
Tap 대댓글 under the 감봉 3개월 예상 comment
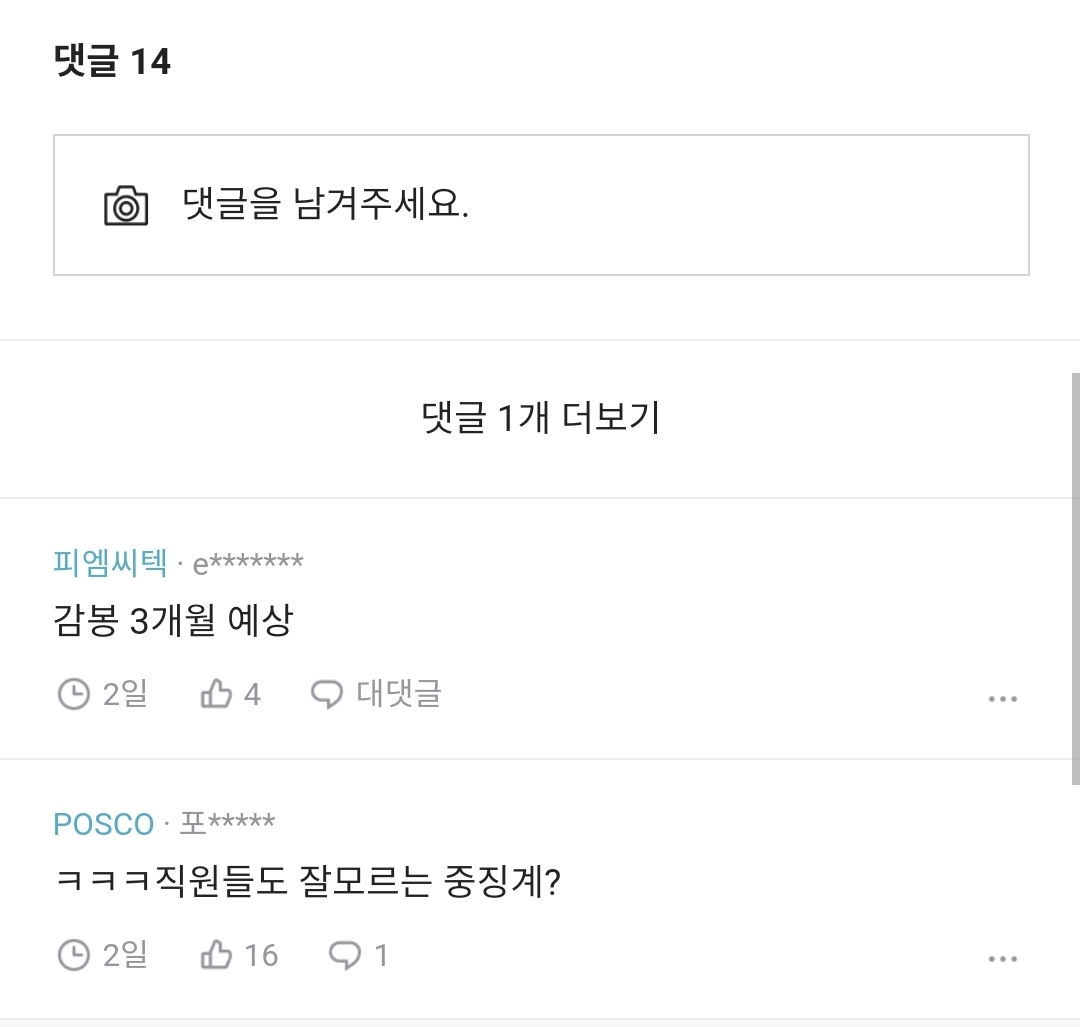click(376, 694)
